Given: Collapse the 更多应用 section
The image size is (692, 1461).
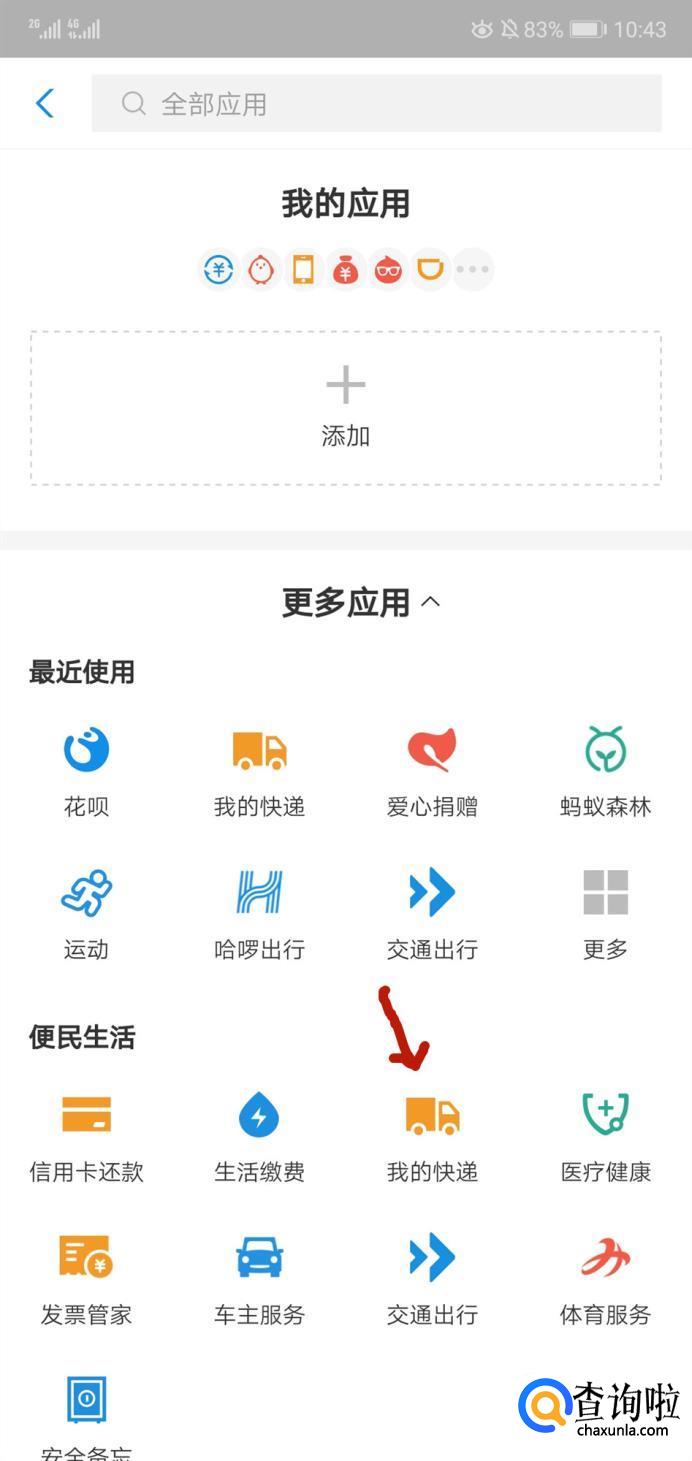Looking at the screenshot, I should (x=361, y=603).
